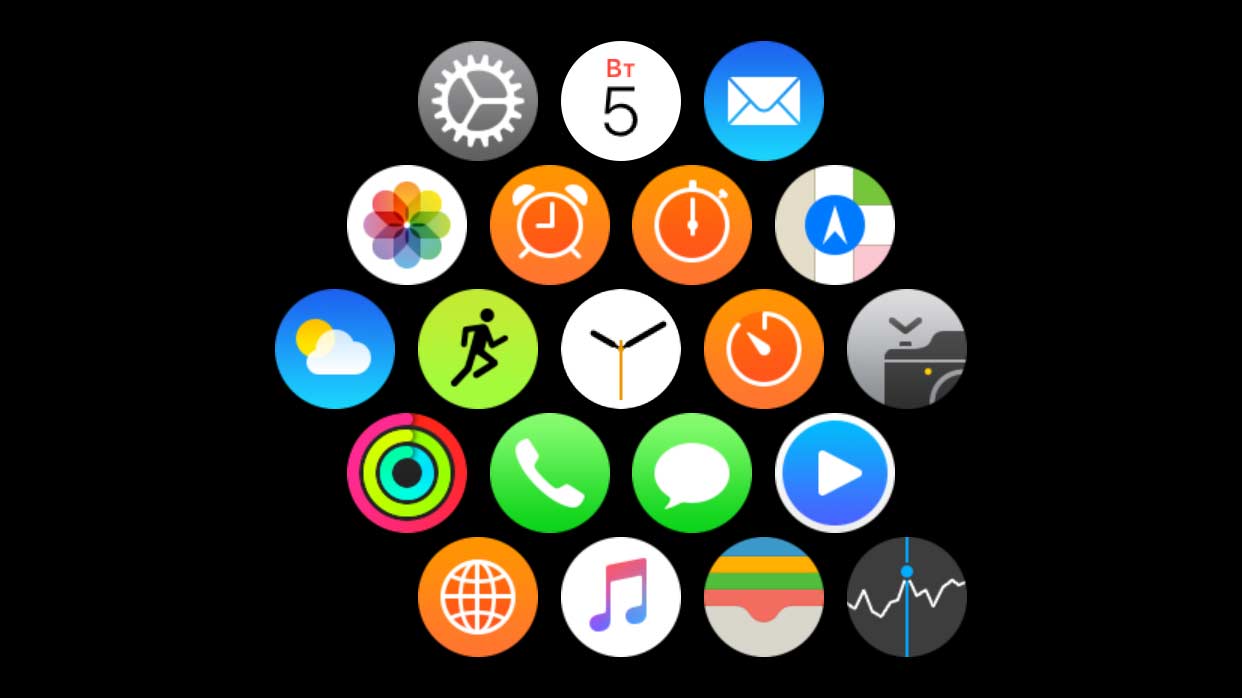The width and height of the screenshot is (1242, 698).
Task: Open the Maps navigation app
Action: [x=835, y=225]
